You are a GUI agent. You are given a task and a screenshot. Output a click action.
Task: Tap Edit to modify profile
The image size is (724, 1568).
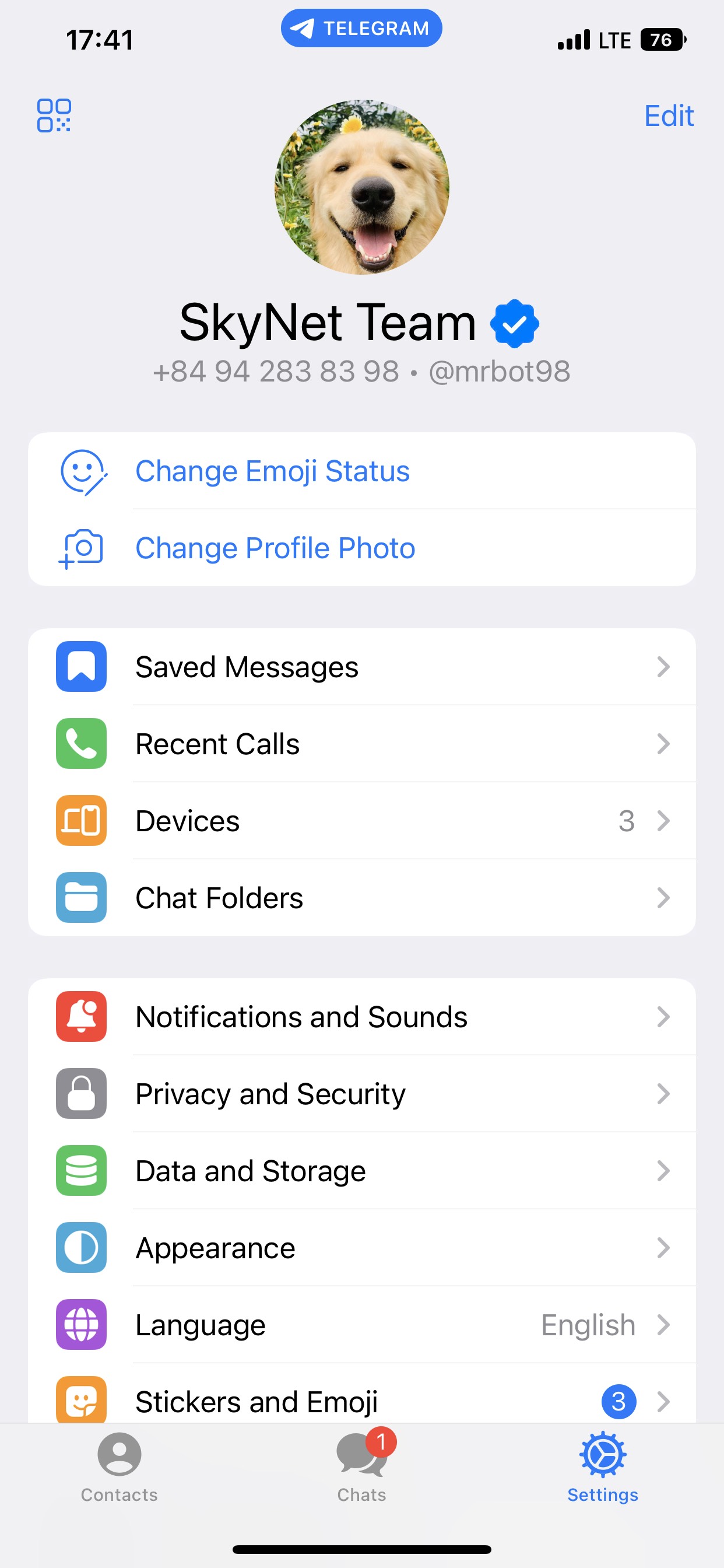pyautogui.click(x=668, y=116)
